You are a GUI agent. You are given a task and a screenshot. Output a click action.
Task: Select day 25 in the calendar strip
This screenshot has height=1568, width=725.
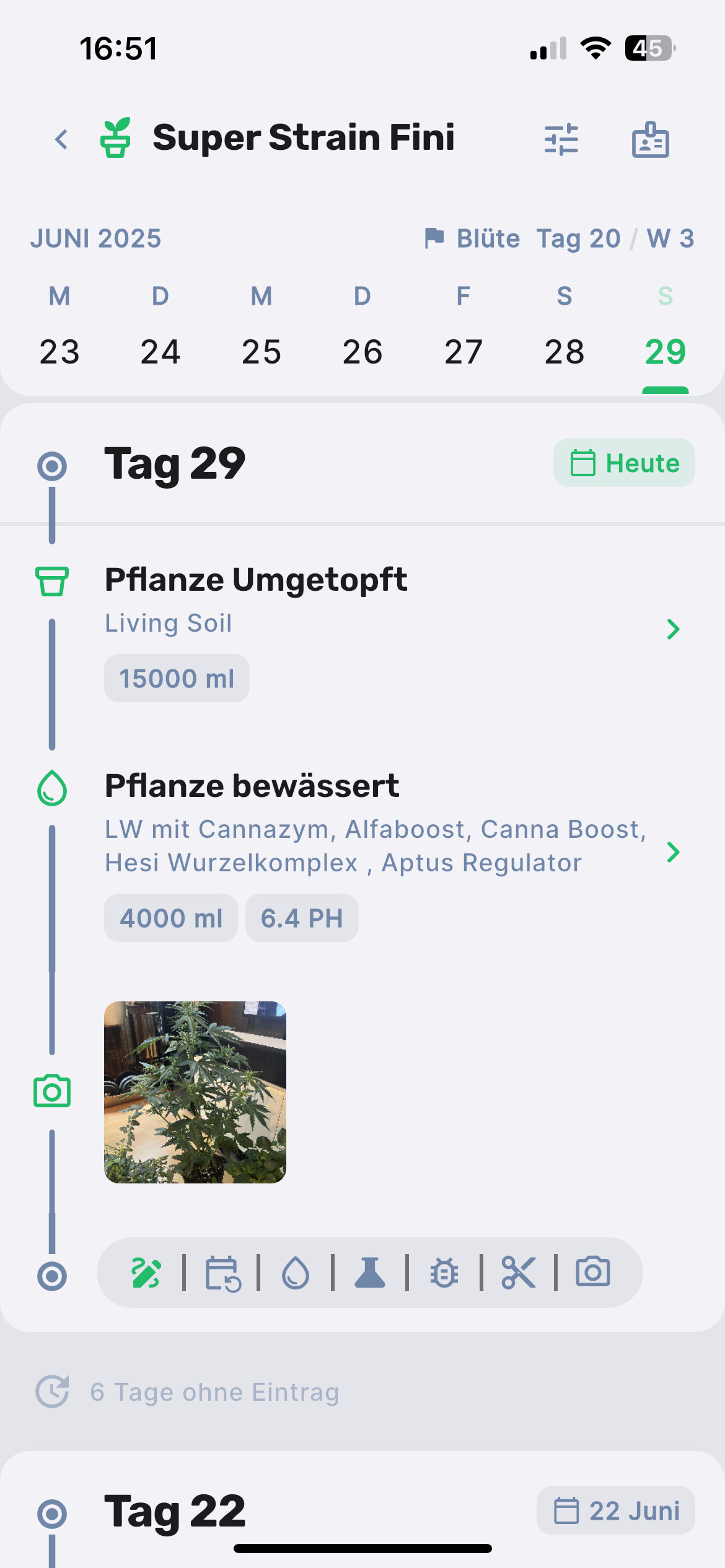(x=261, y=351)
